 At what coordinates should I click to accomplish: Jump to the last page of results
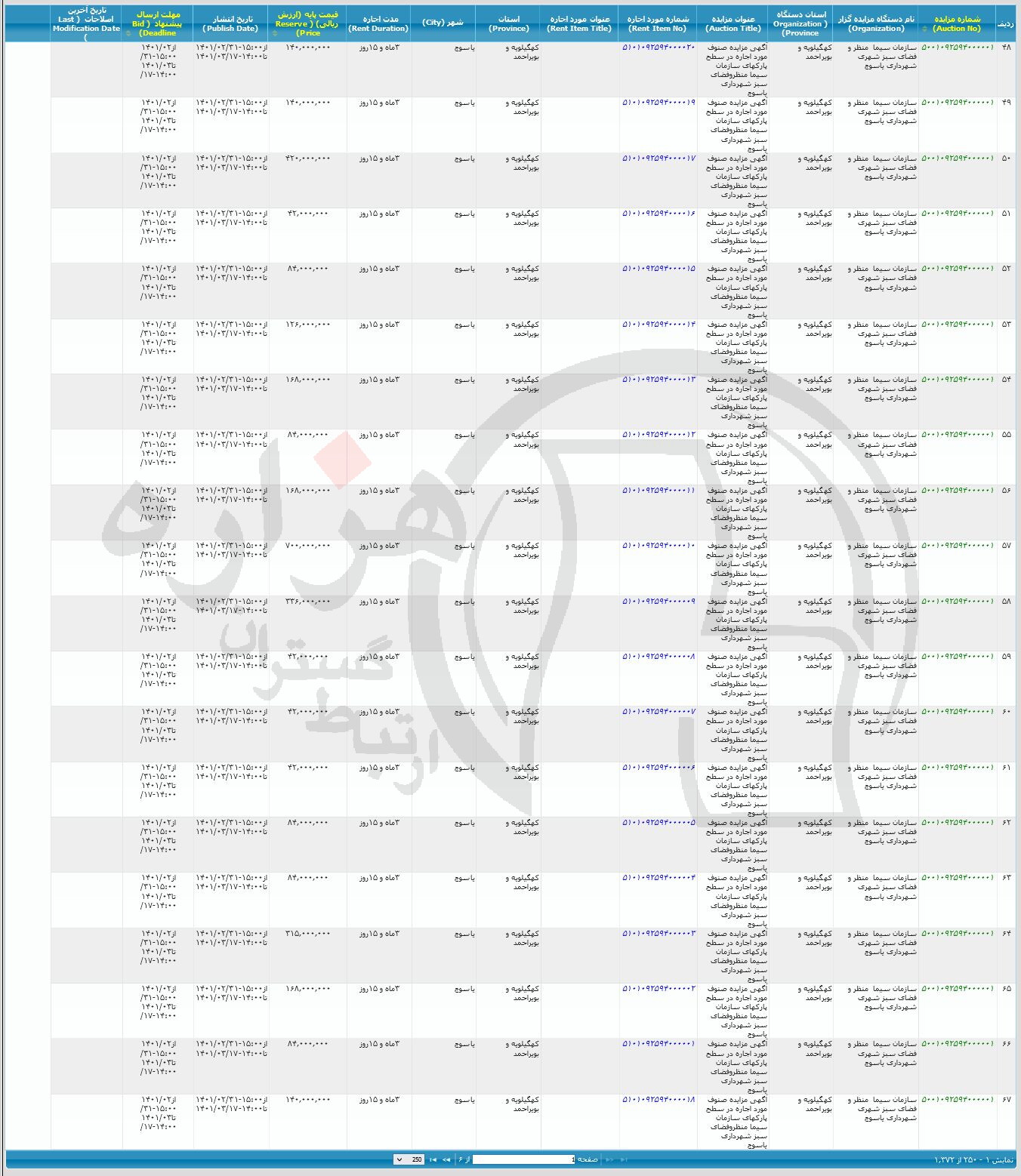pos(433,1159)
